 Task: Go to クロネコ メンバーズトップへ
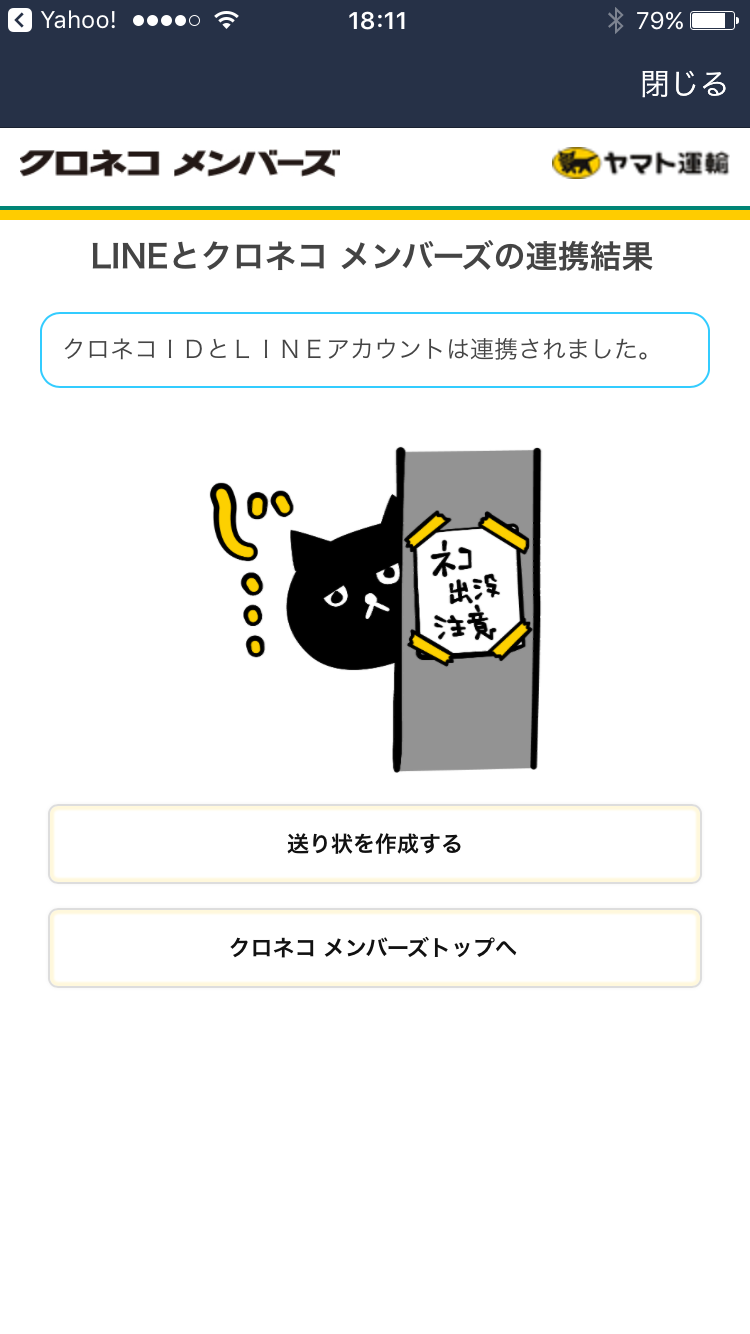(x=375, y=948)
